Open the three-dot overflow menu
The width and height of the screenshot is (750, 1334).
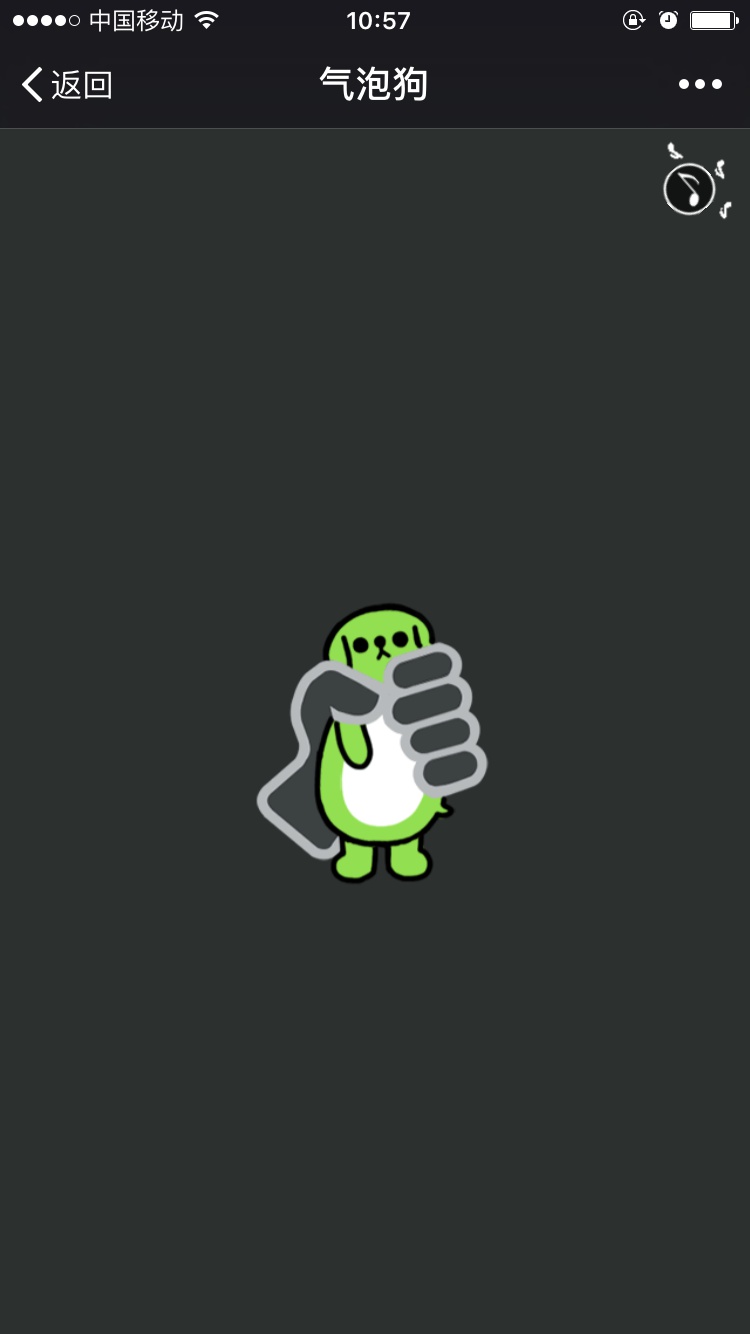point(700,85)
